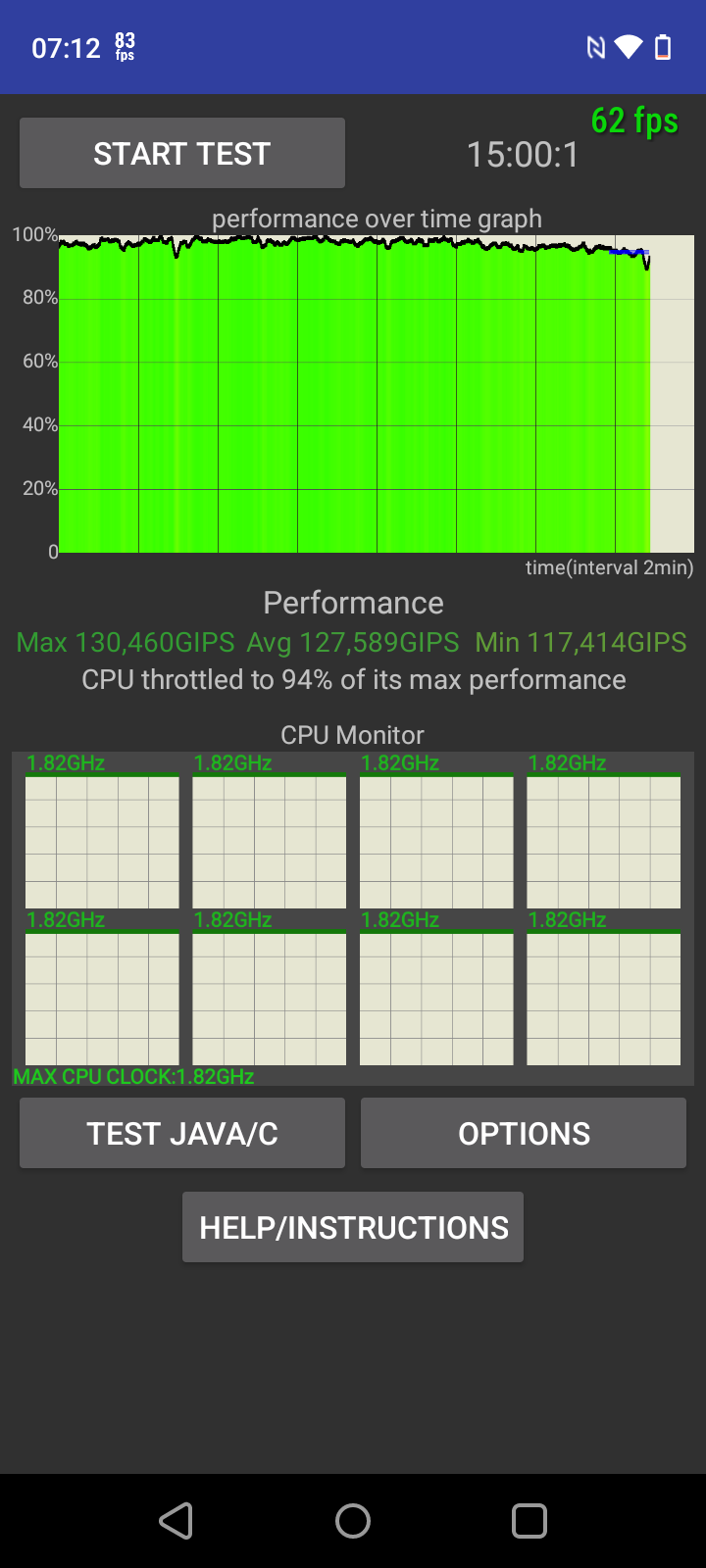Tap the START TEST button
This screenshot has width=706, height=1568.
(x=182, y=153)
